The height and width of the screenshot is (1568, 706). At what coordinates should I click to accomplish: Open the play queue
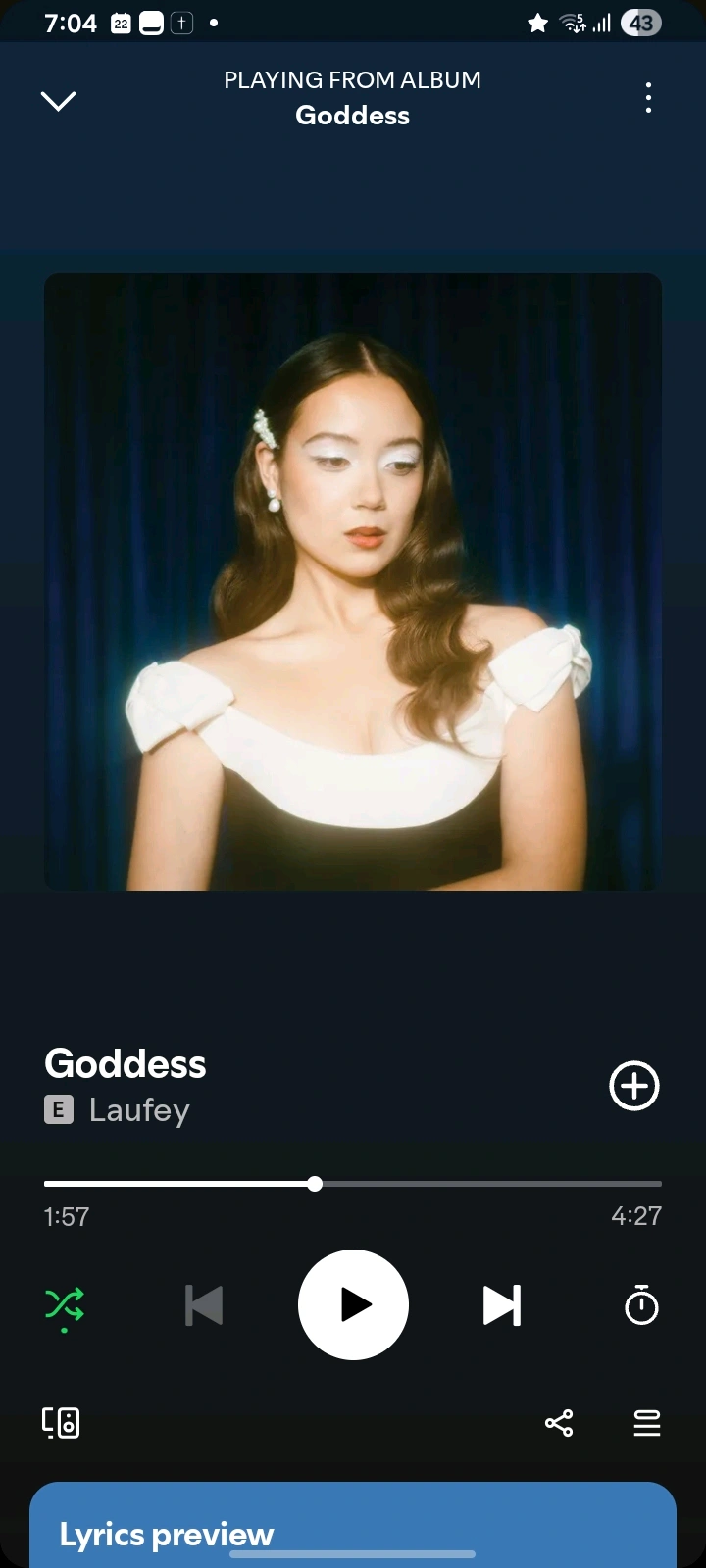point(646,1423)
